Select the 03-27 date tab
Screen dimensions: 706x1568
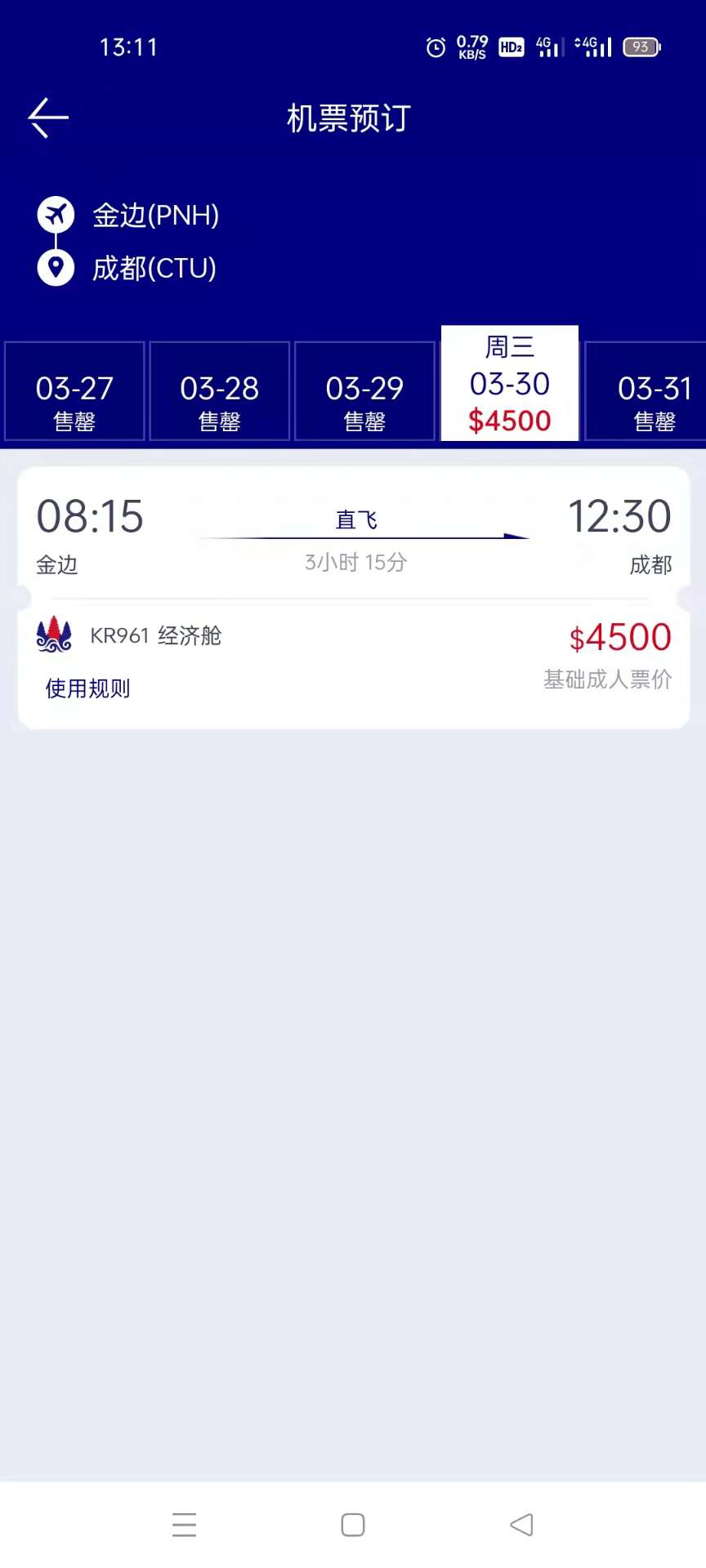click(x=74, y=391)
